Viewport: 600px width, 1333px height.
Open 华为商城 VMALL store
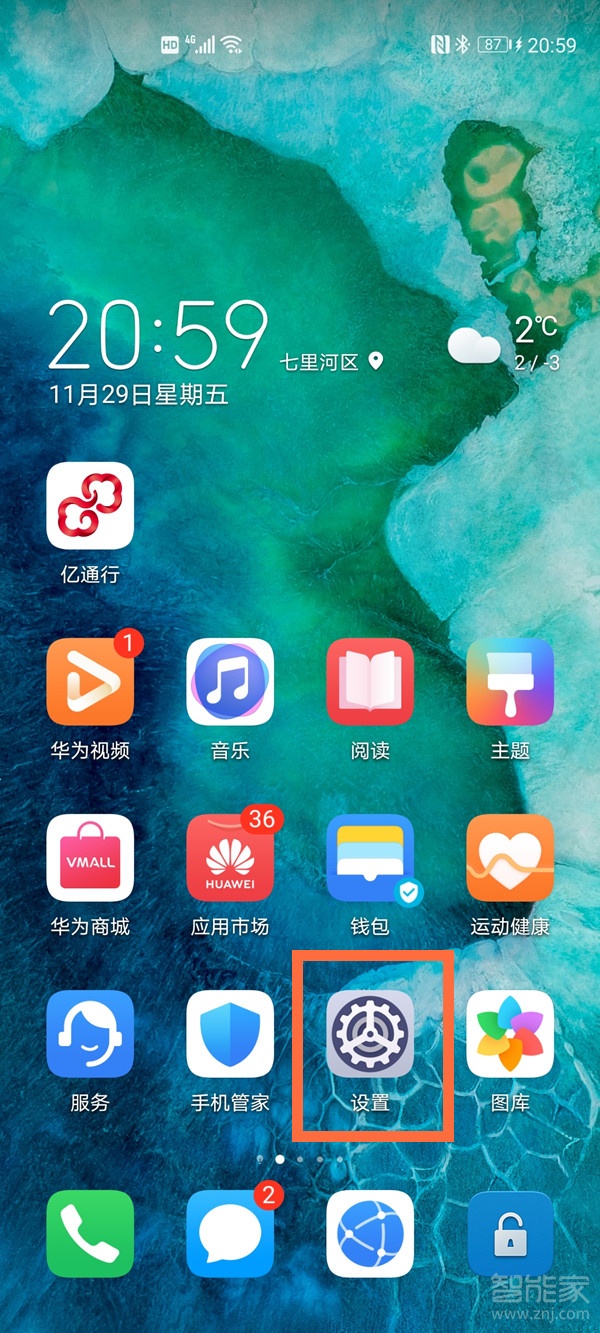(x=90, y=858)
